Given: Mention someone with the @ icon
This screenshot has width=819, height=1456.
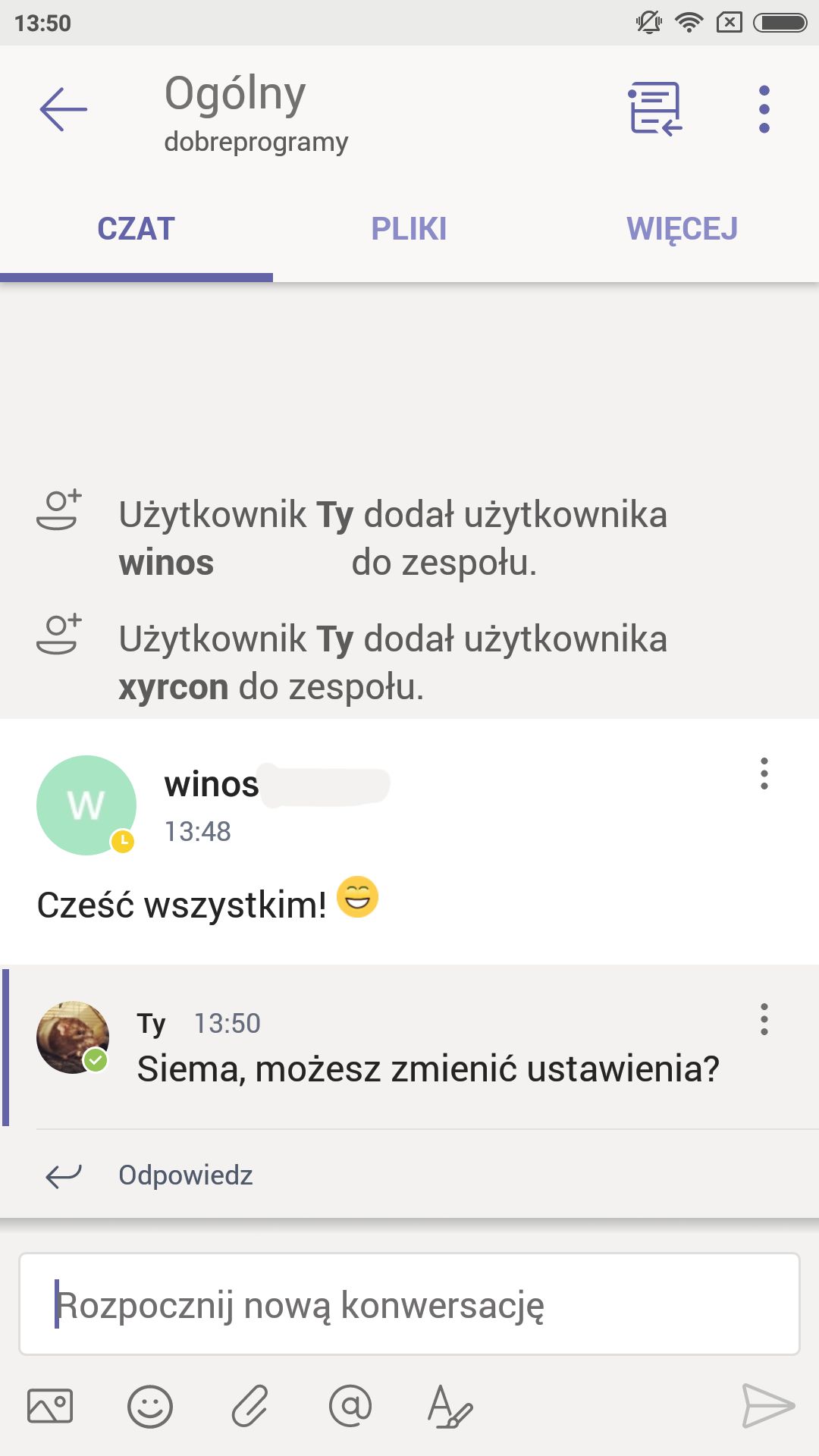Looking at the screenshot, I should 350,1407.
